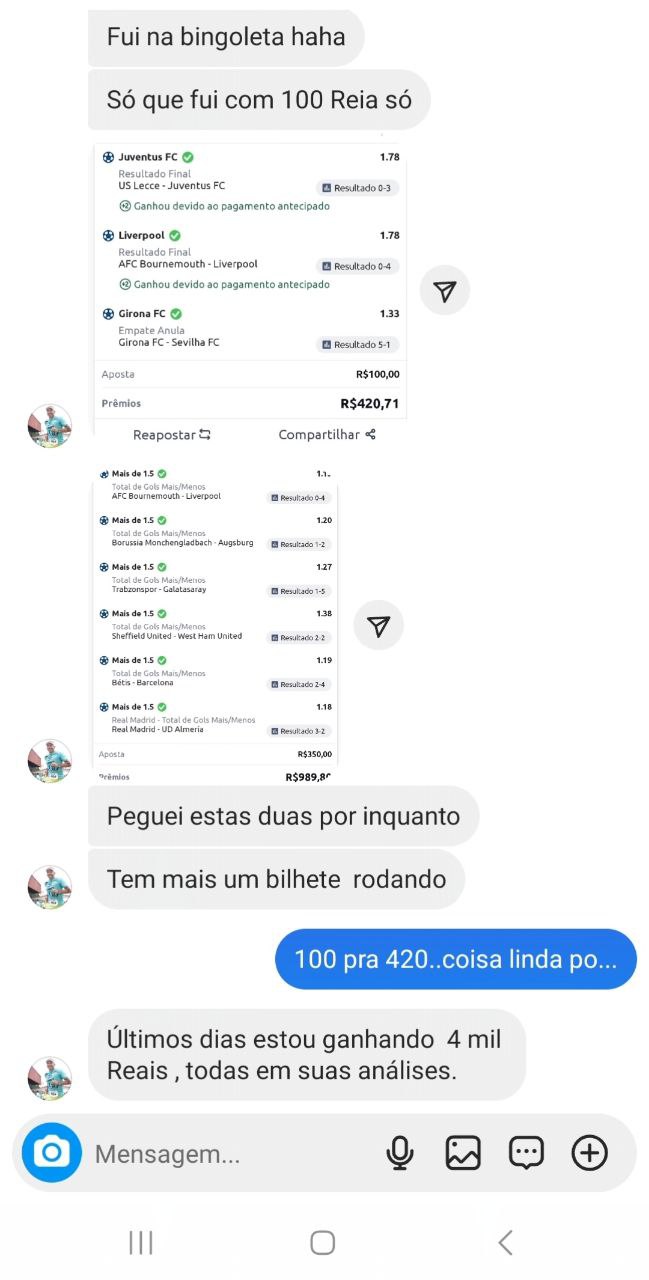
Task: Open sender's profile picture beside last message
Action: (x=50, y=1078)
